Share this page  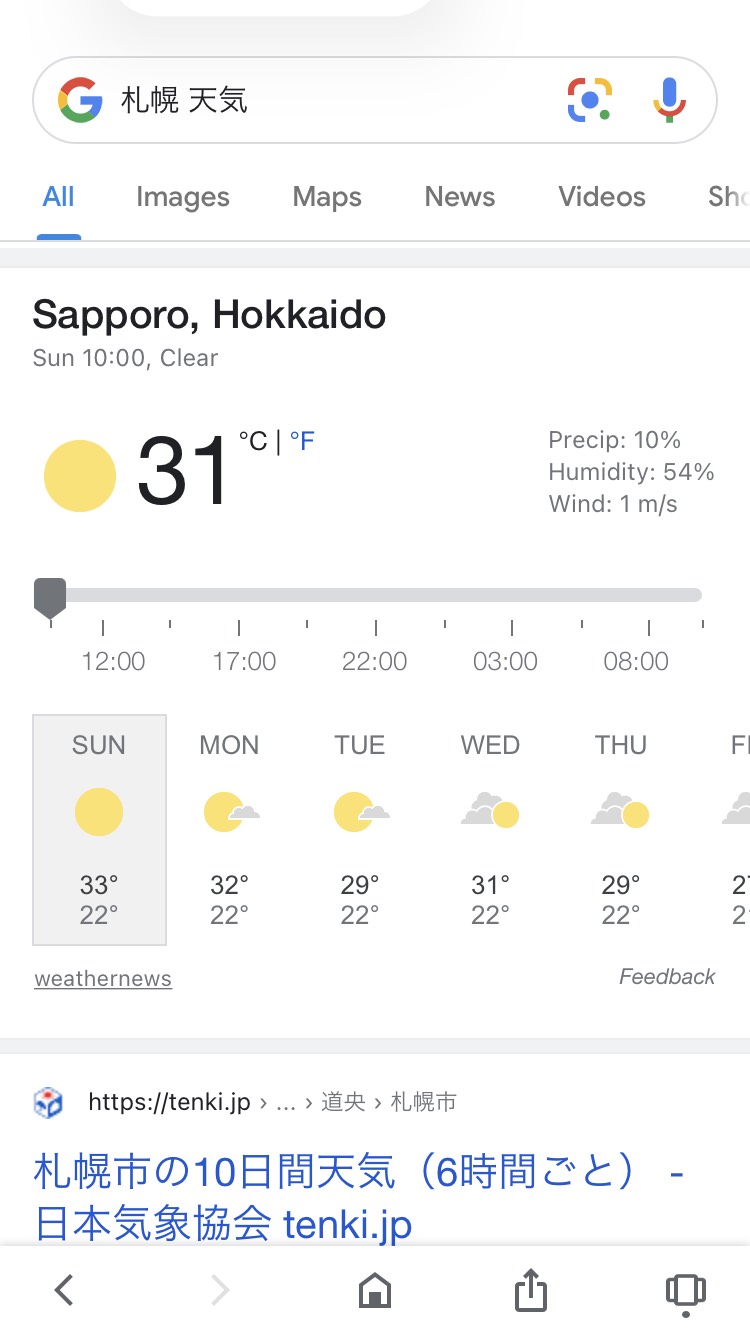click(531, 1290)
